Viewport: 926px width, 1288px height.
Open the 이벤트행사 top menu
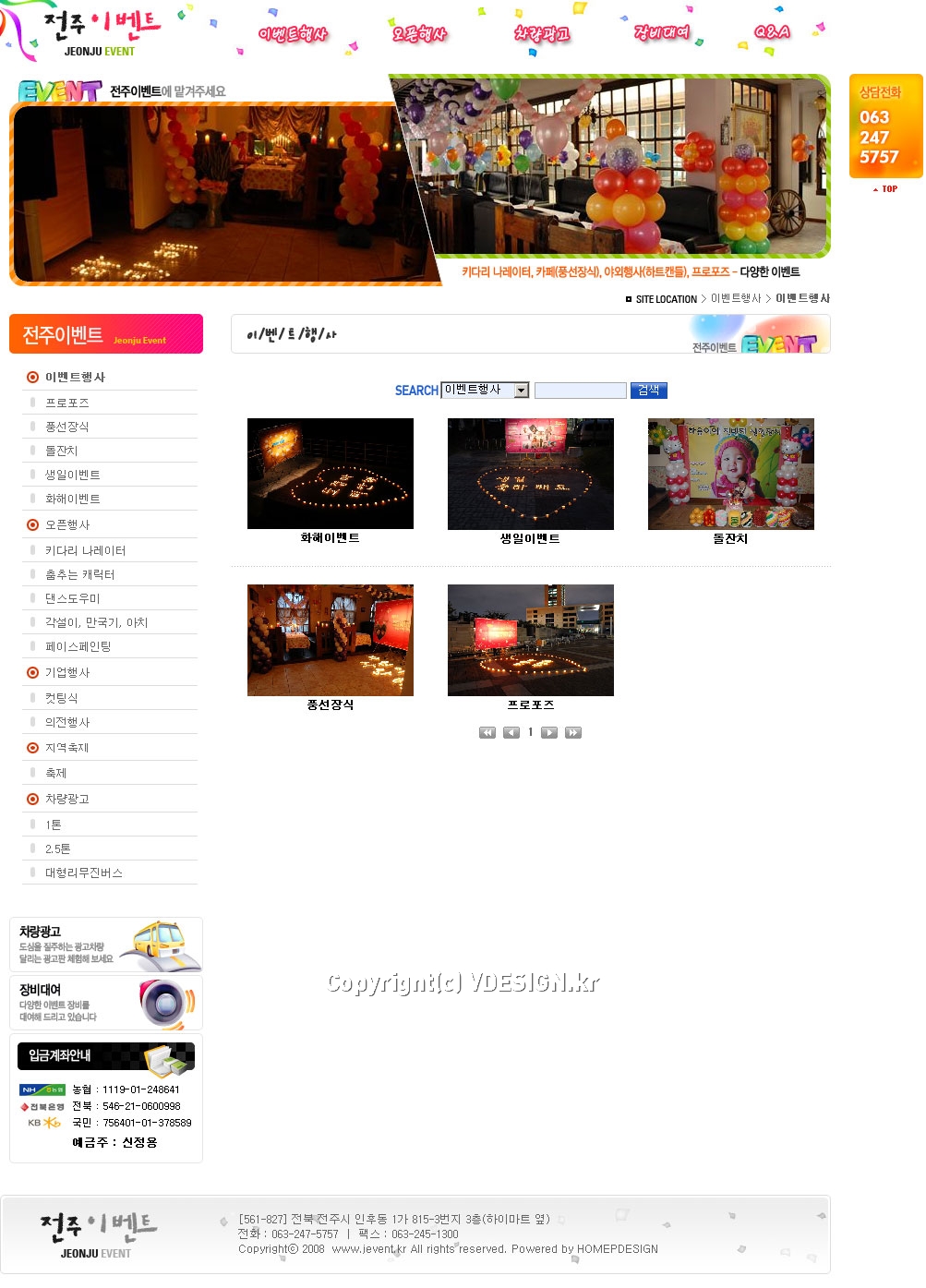[293, 34]
